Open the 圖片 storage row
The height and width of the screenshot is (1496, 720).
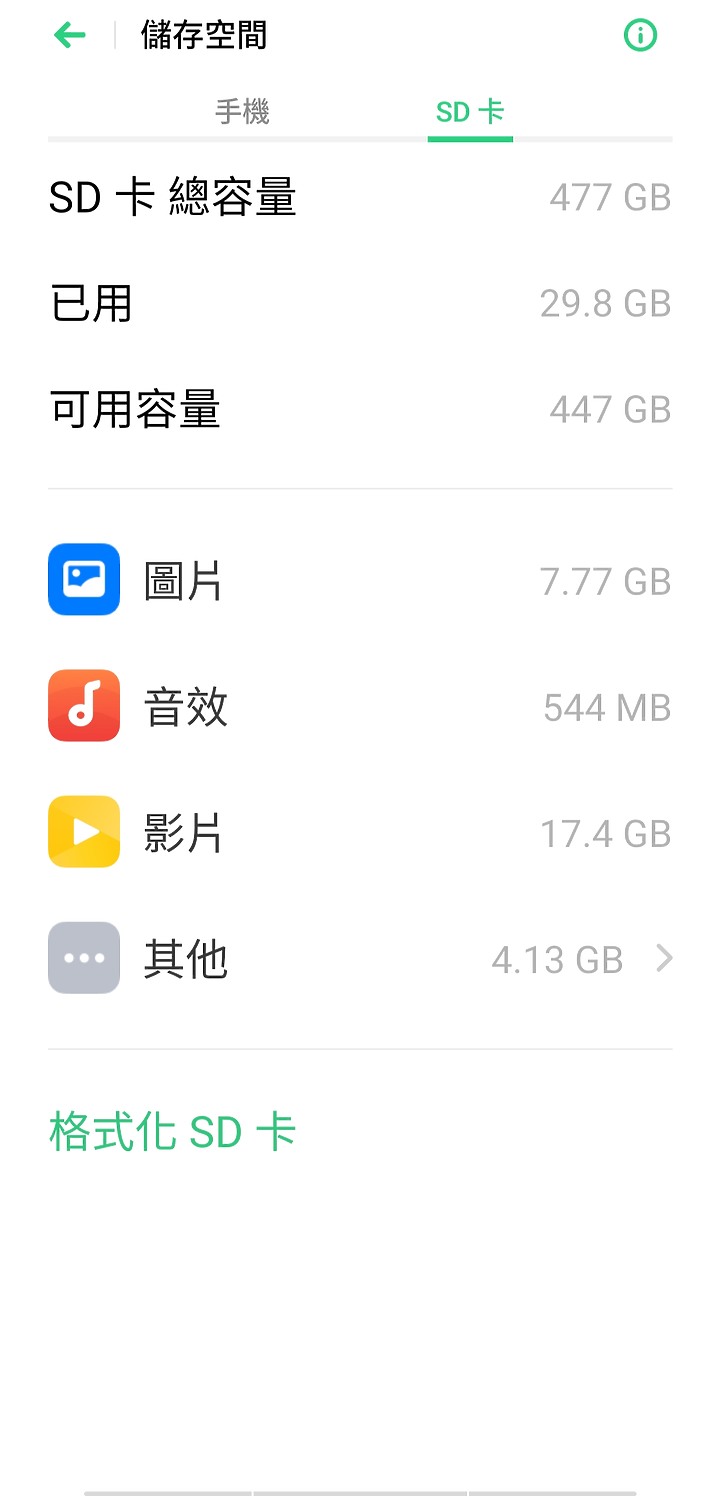360,580
